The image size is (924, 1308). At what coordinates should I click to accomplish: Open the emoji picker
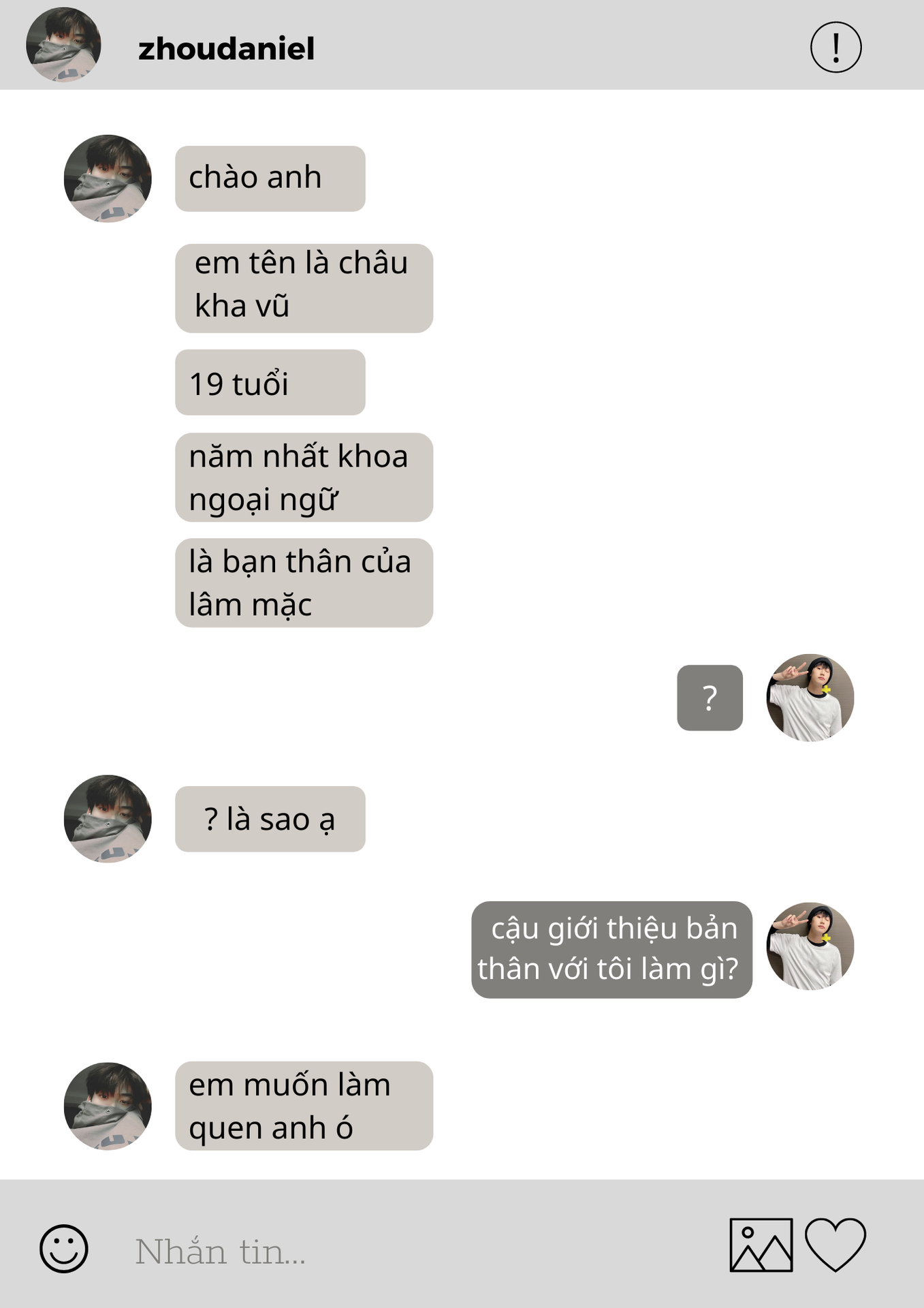coord(64,1249)
